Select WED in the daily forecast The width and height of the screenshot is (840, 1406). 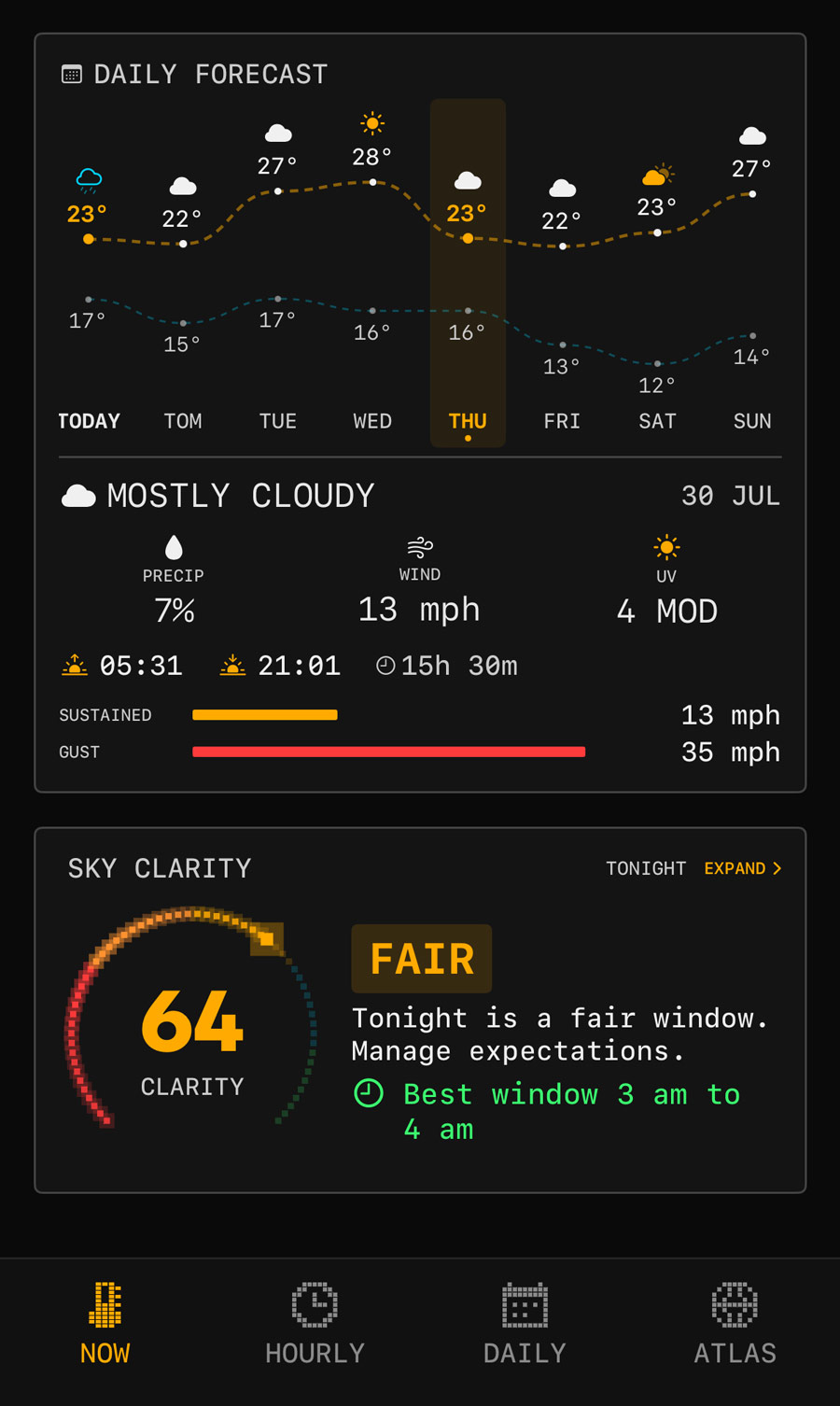372,273
